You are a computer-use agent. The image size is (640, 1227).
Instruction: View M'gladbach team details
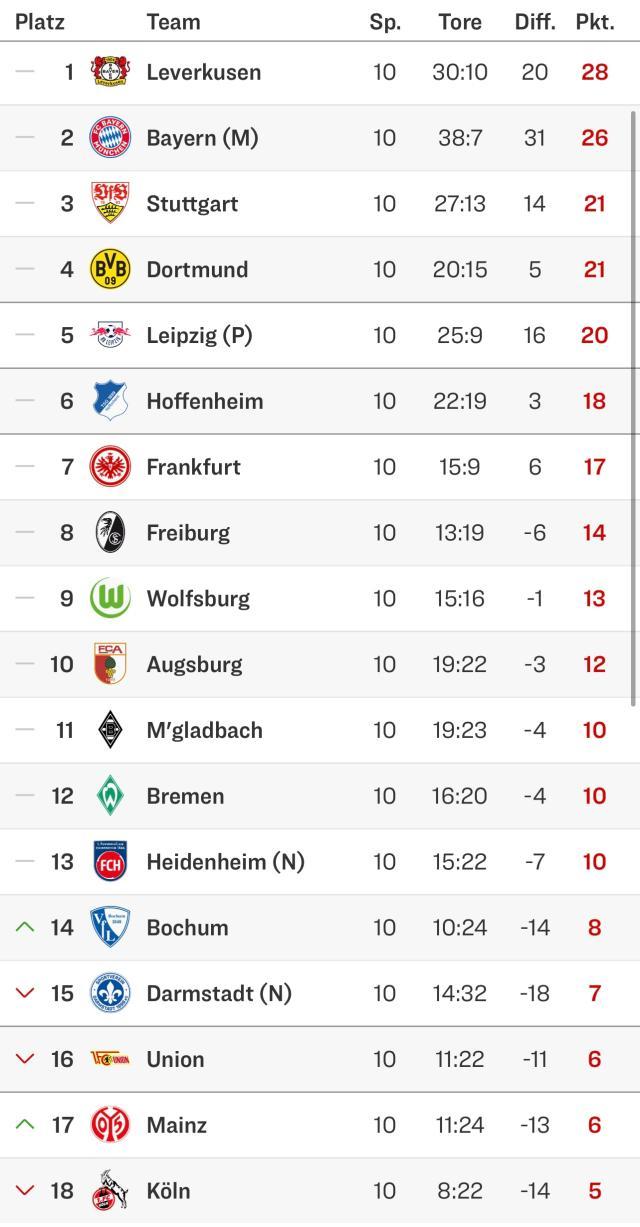point(204,730)
